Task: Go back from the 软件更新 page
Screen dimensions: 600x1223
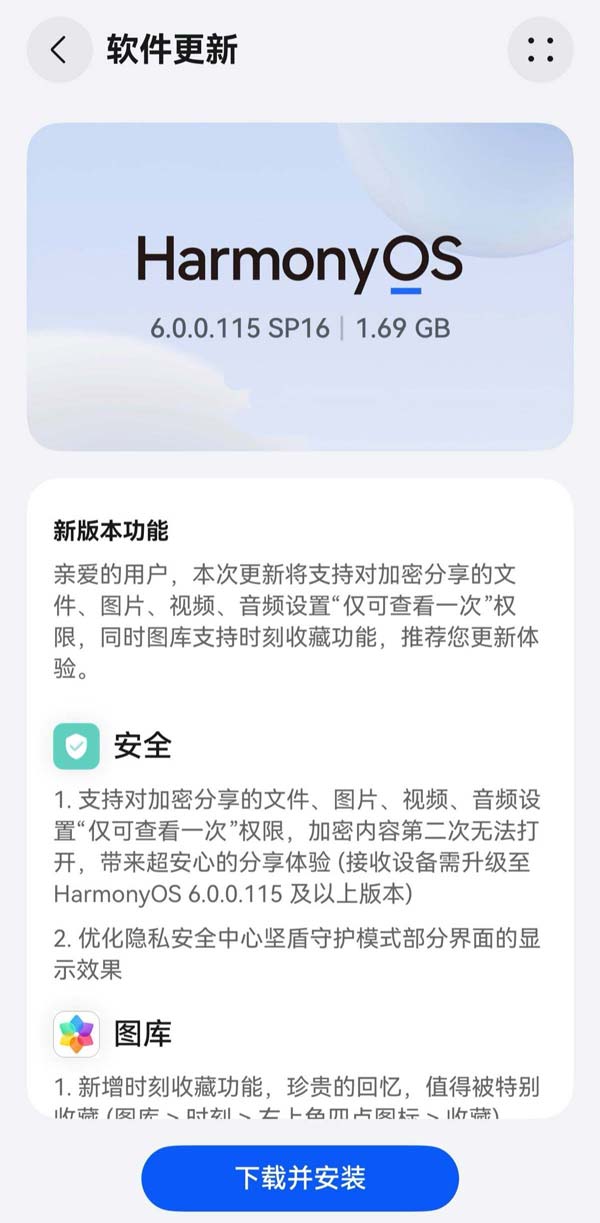Action: [x=59, y=50]
